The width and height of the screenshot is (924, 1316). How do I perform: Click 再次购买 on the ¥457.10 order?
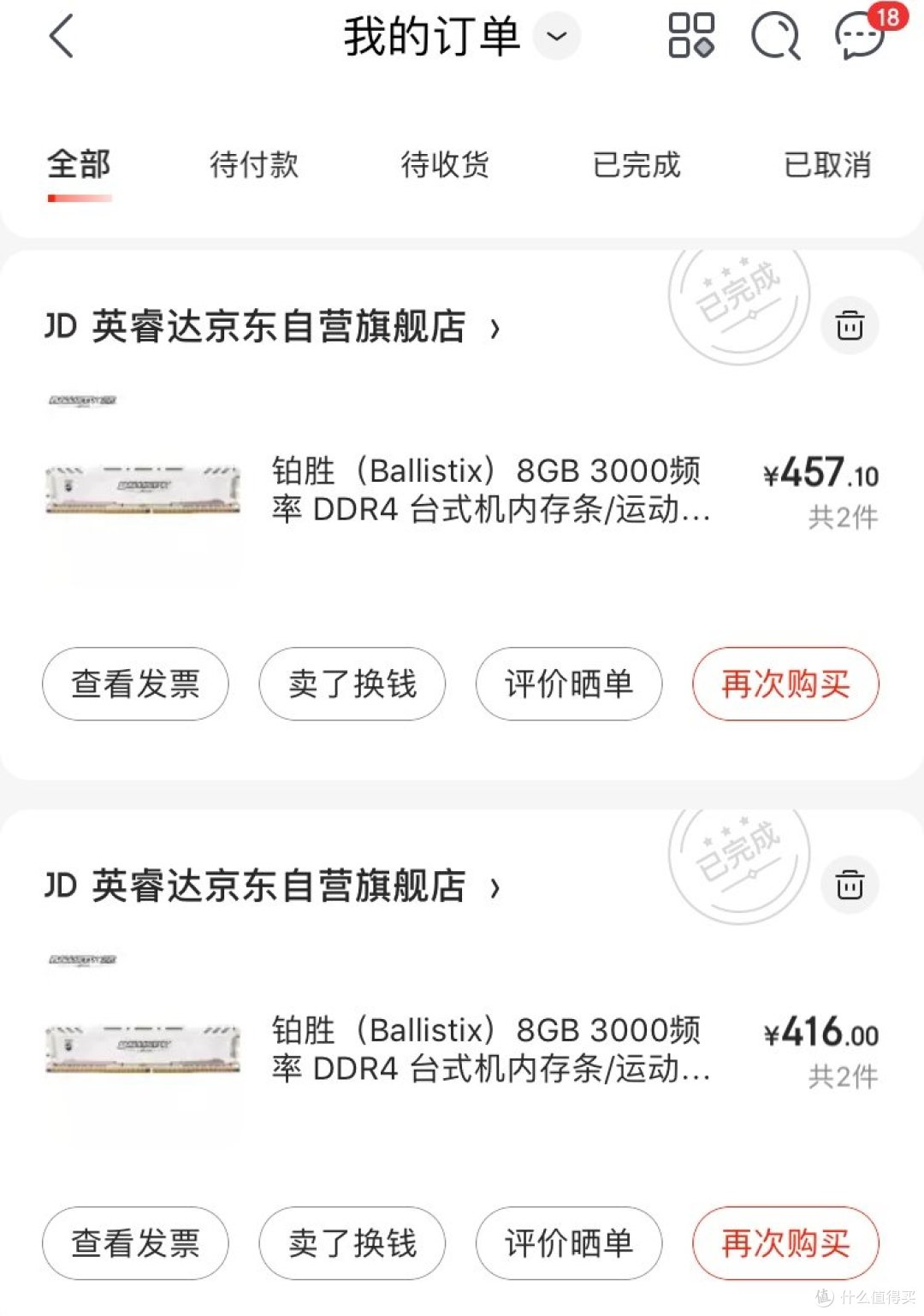tap(785, 685)
